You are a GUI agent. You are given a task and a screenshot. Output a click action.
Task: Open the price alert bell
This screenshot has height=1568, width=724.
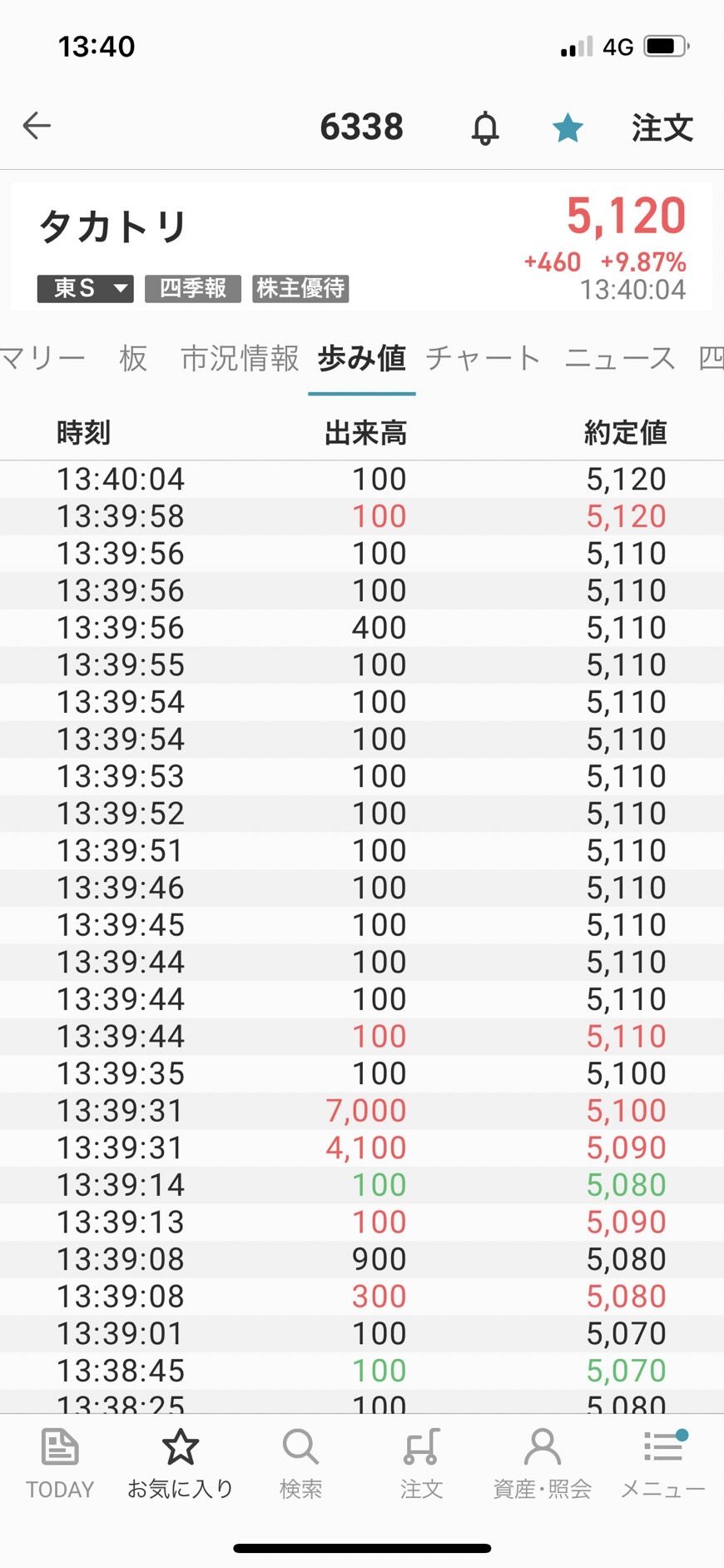[485, 128]
